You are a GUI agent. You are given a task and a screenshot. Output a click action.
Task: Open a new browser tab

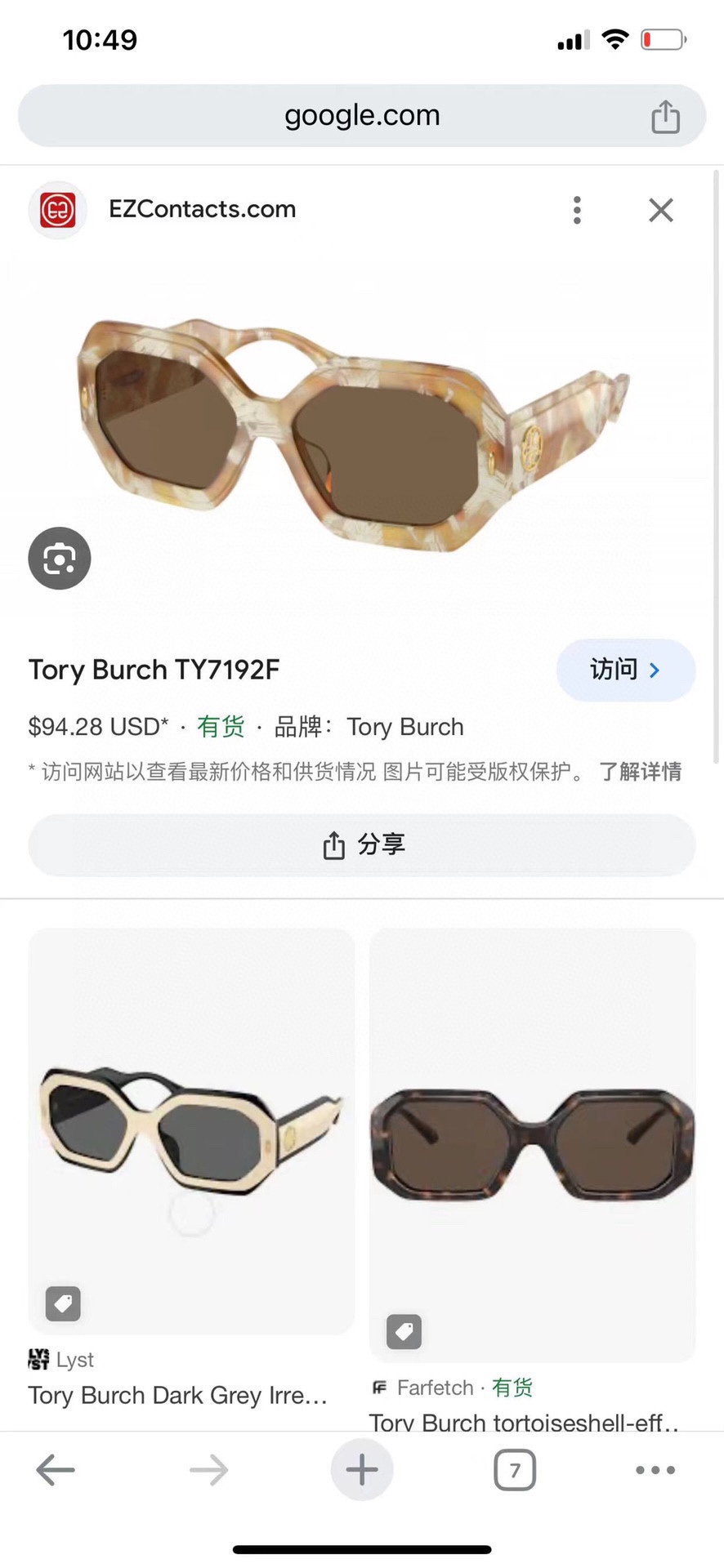coord(362,1470)
